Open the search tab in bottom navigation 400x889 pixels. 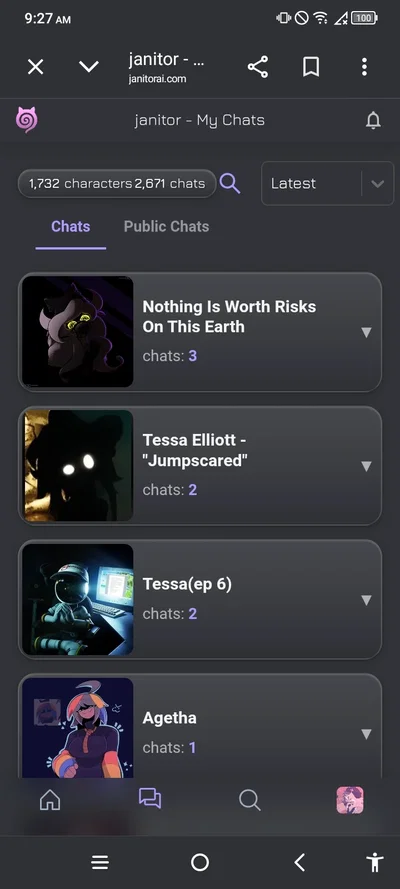[x=249, y=800]
